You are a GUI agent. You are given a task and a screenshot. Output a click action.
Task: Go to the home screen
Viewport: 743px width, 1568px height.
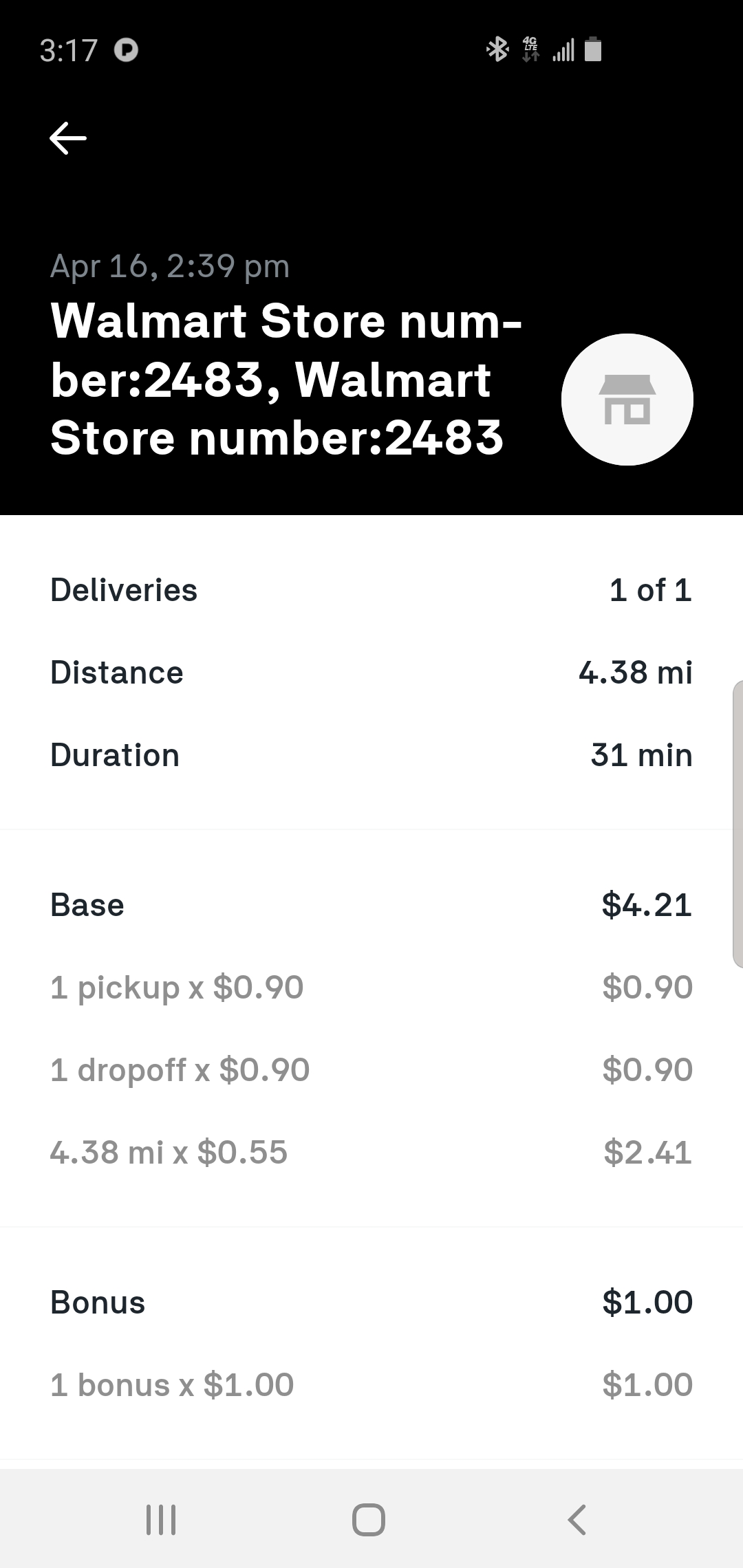[x=369, y=1519]
